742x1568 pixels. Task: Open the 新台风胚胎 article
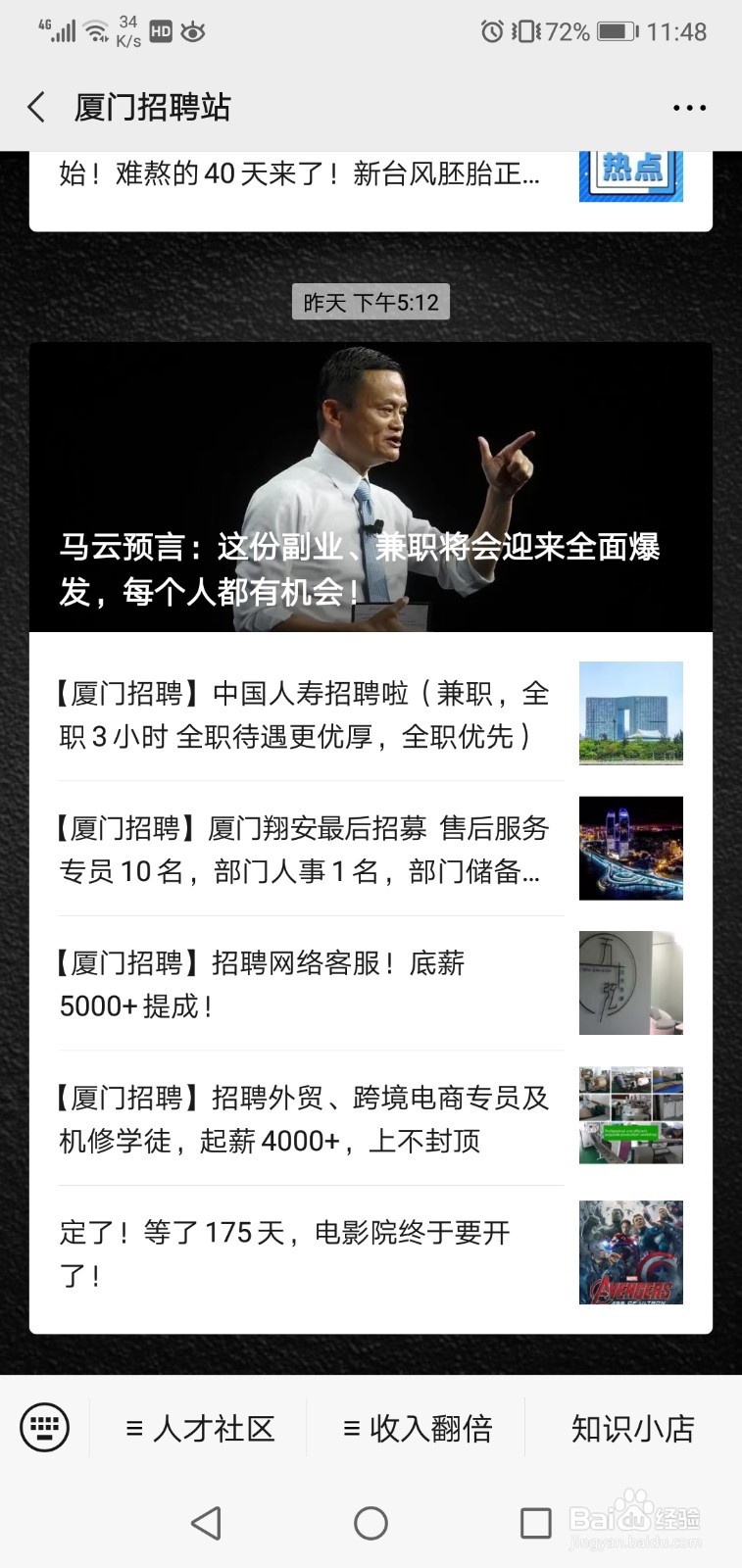[299, 174]
